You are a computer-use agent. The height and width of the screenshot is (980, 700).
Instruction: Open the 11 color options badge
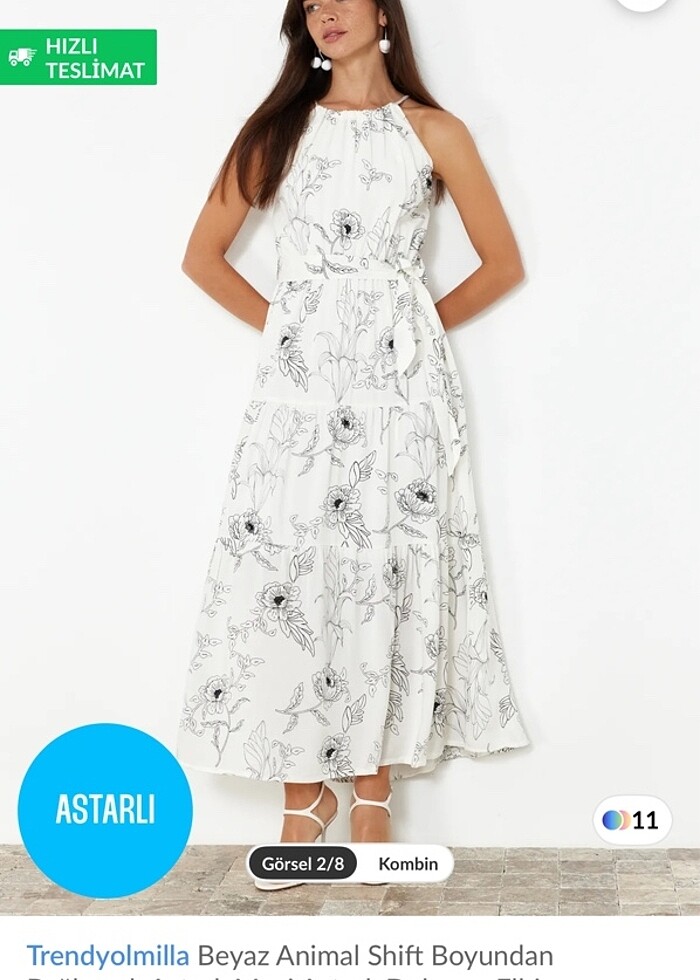point(631,821)
